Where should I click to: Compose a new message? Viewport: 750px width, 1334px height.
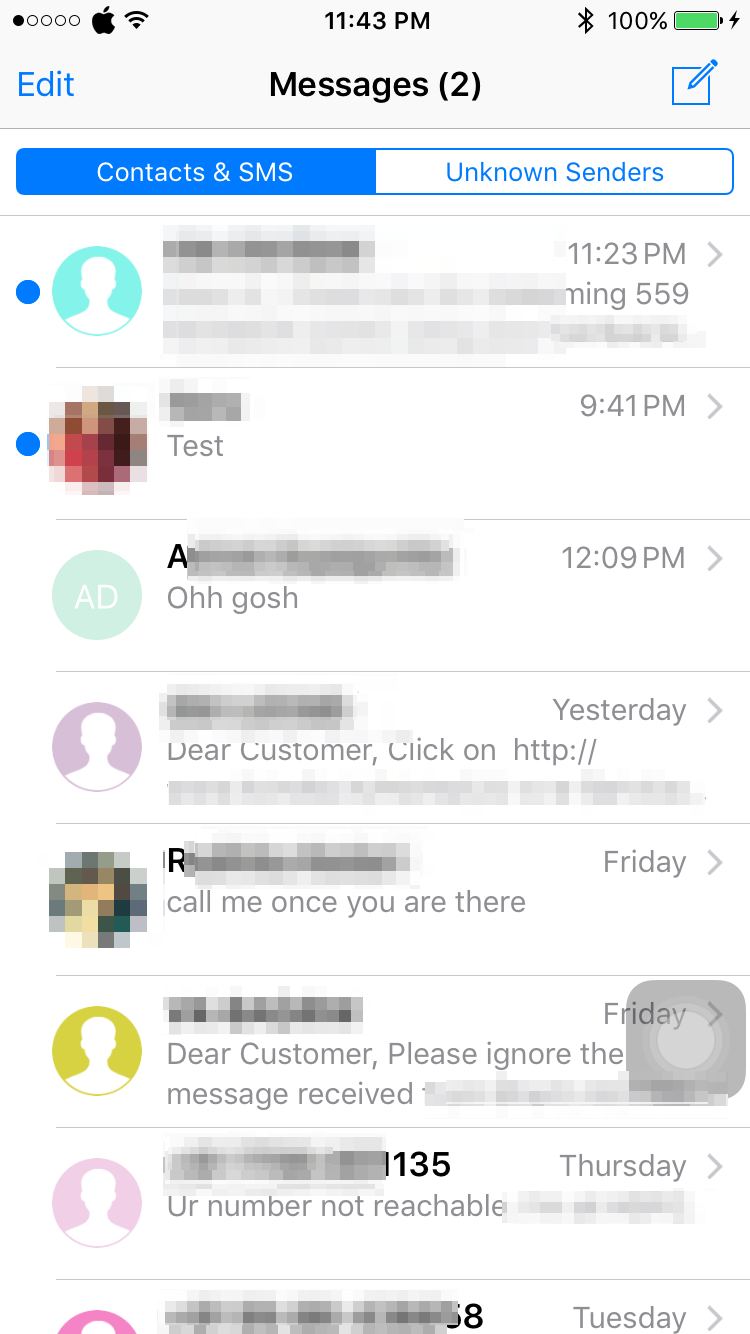click(695, 83)
